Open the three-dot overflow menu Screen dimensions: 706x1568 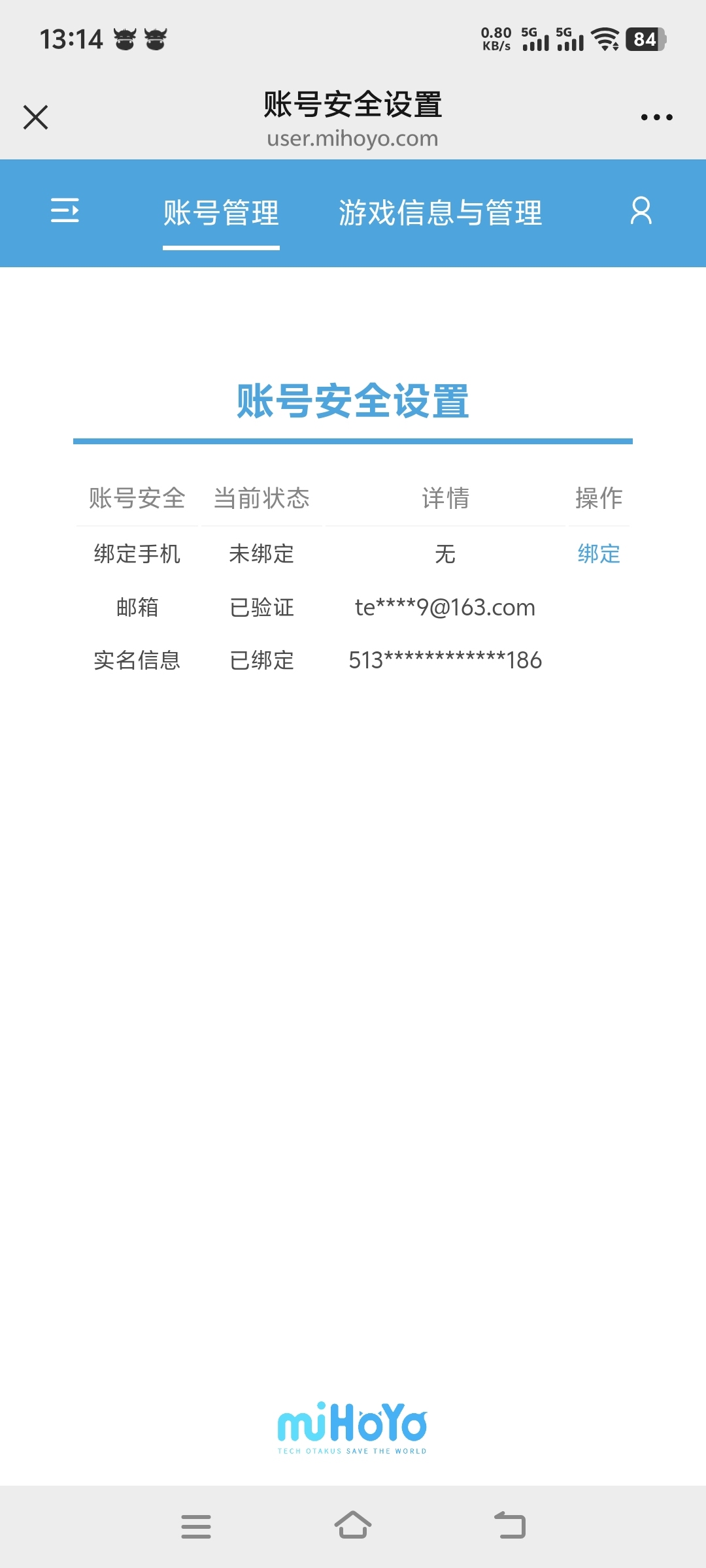tap(656, 118)
